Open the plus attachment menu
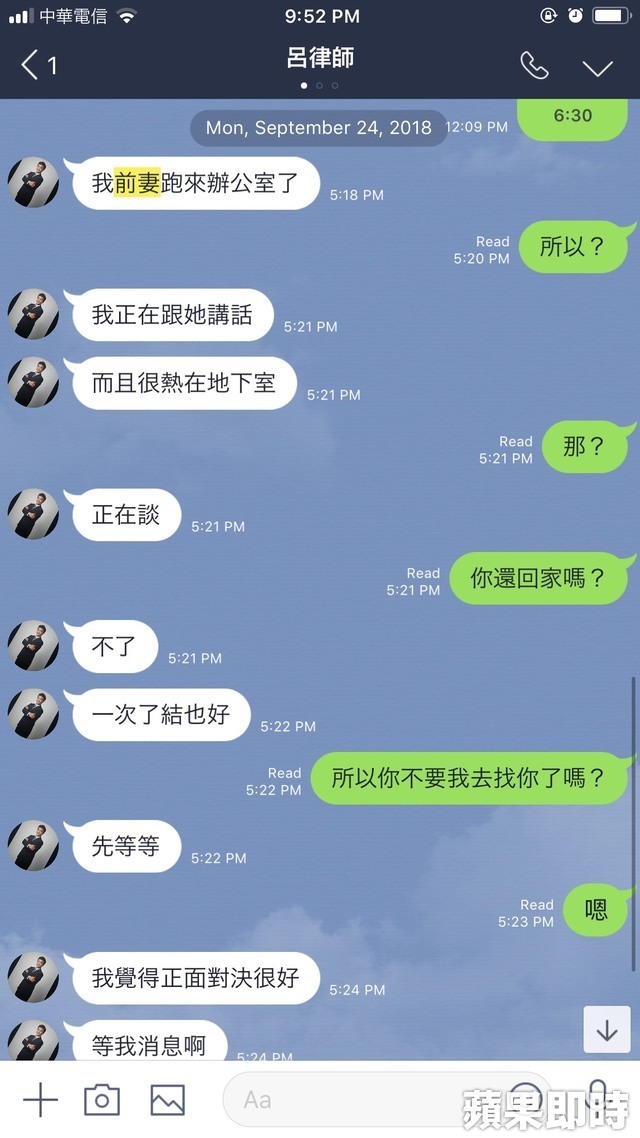This screenshot has height=1138, width=640. click(x=40, y=1100)
